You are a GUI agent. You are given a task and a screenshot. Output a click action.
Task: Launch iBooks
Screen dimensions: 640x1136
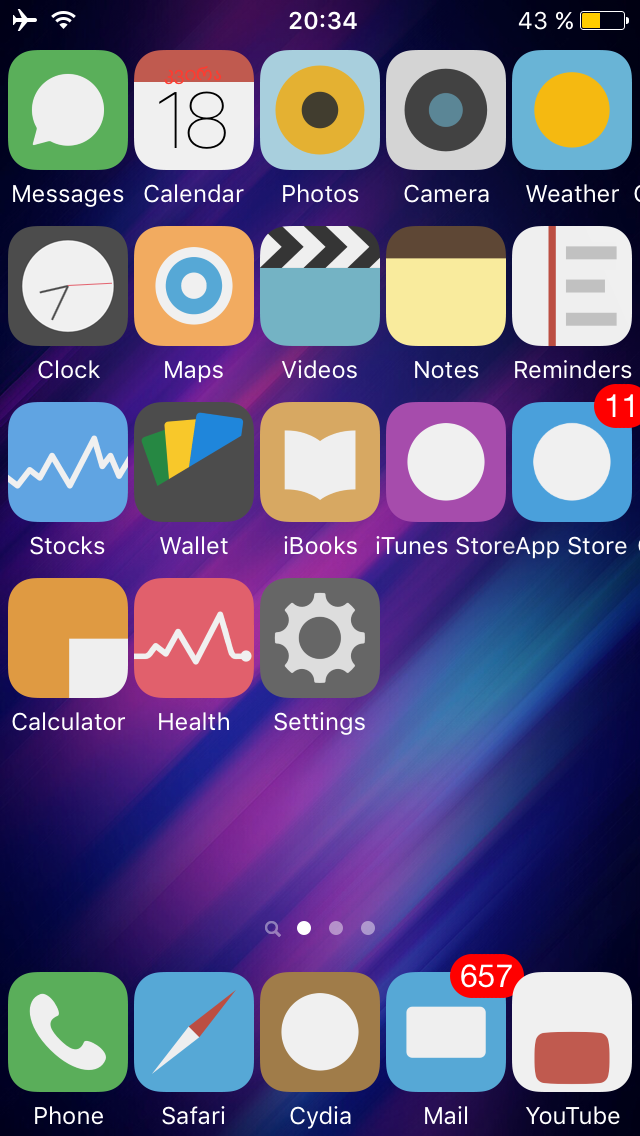(320, 462)
